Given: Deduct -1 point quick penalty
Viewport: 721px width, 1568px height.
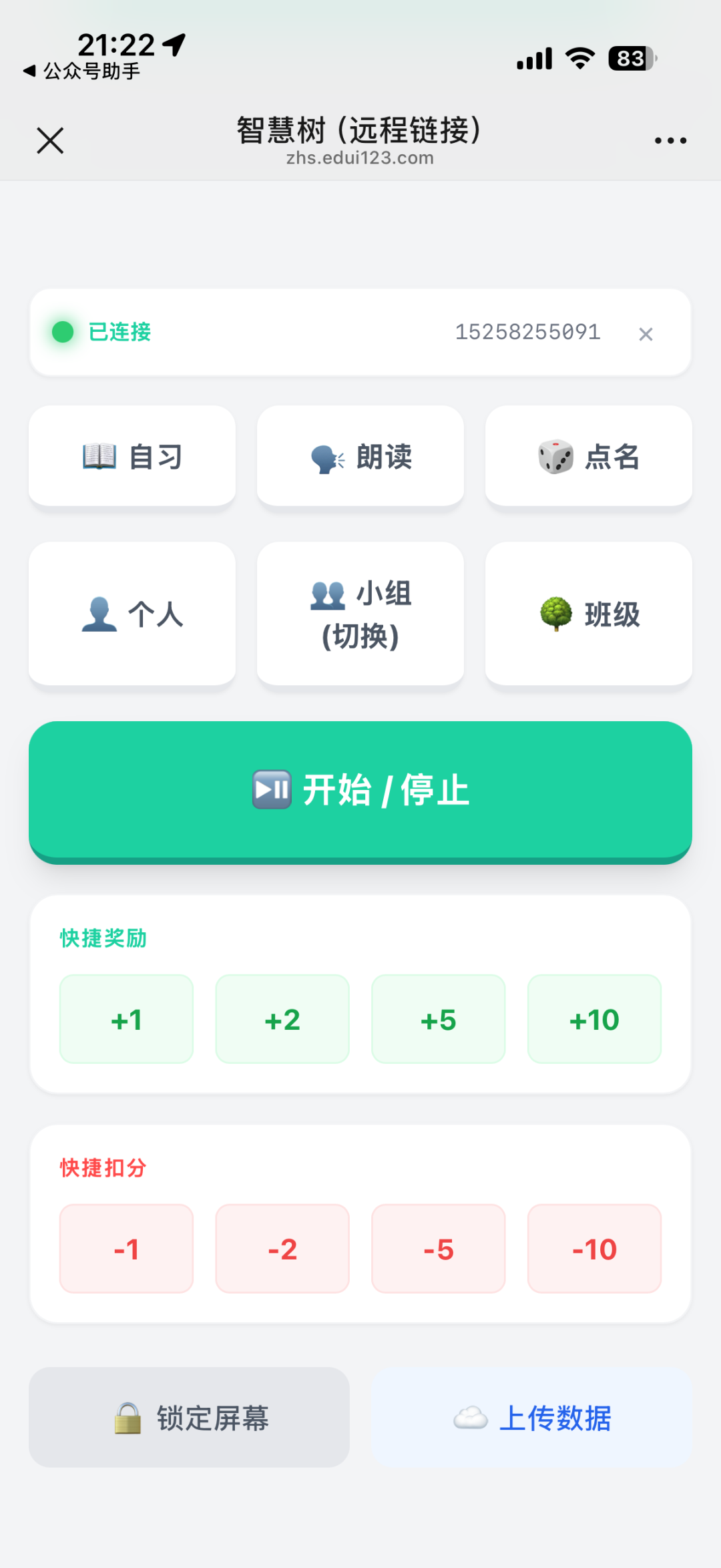Looking at the screenshot, I should [126, 1249].
